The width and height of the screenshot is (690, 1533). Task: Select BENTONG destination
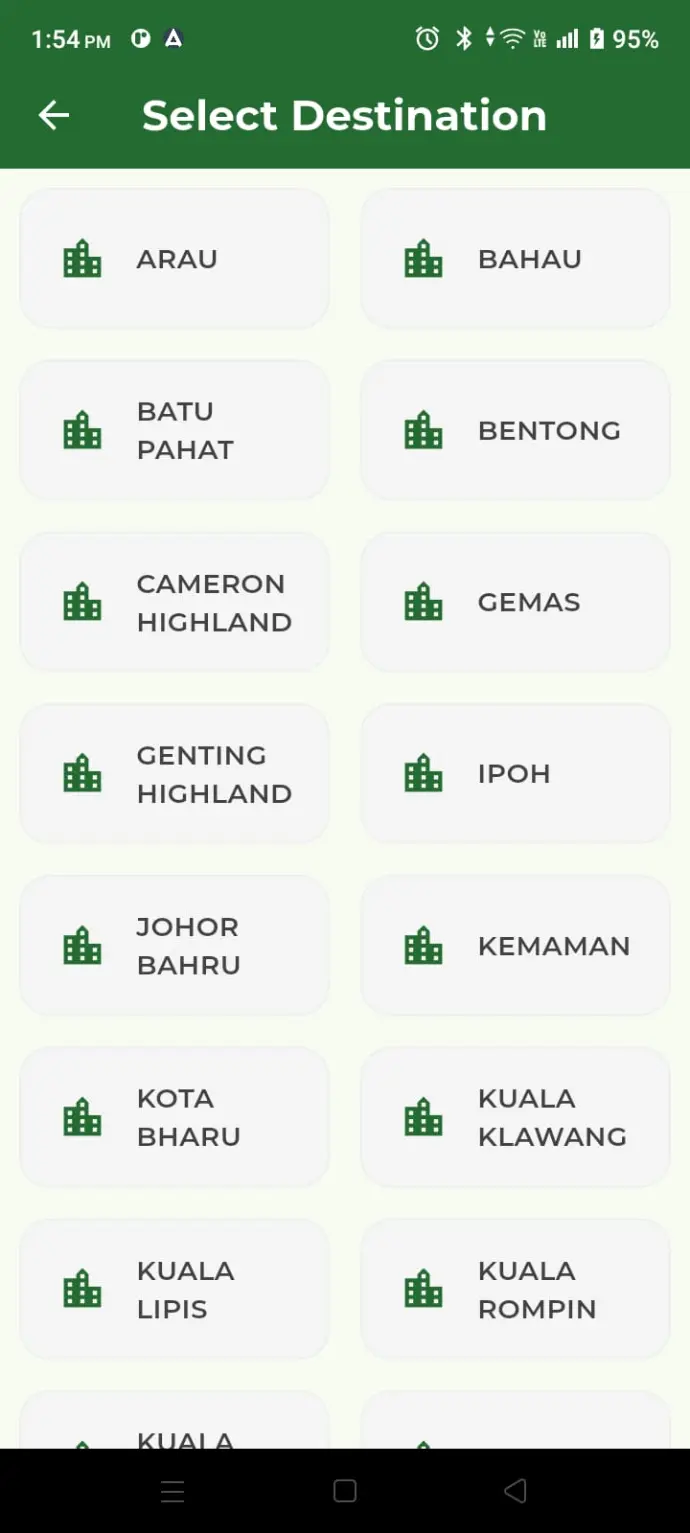(515, 431)
